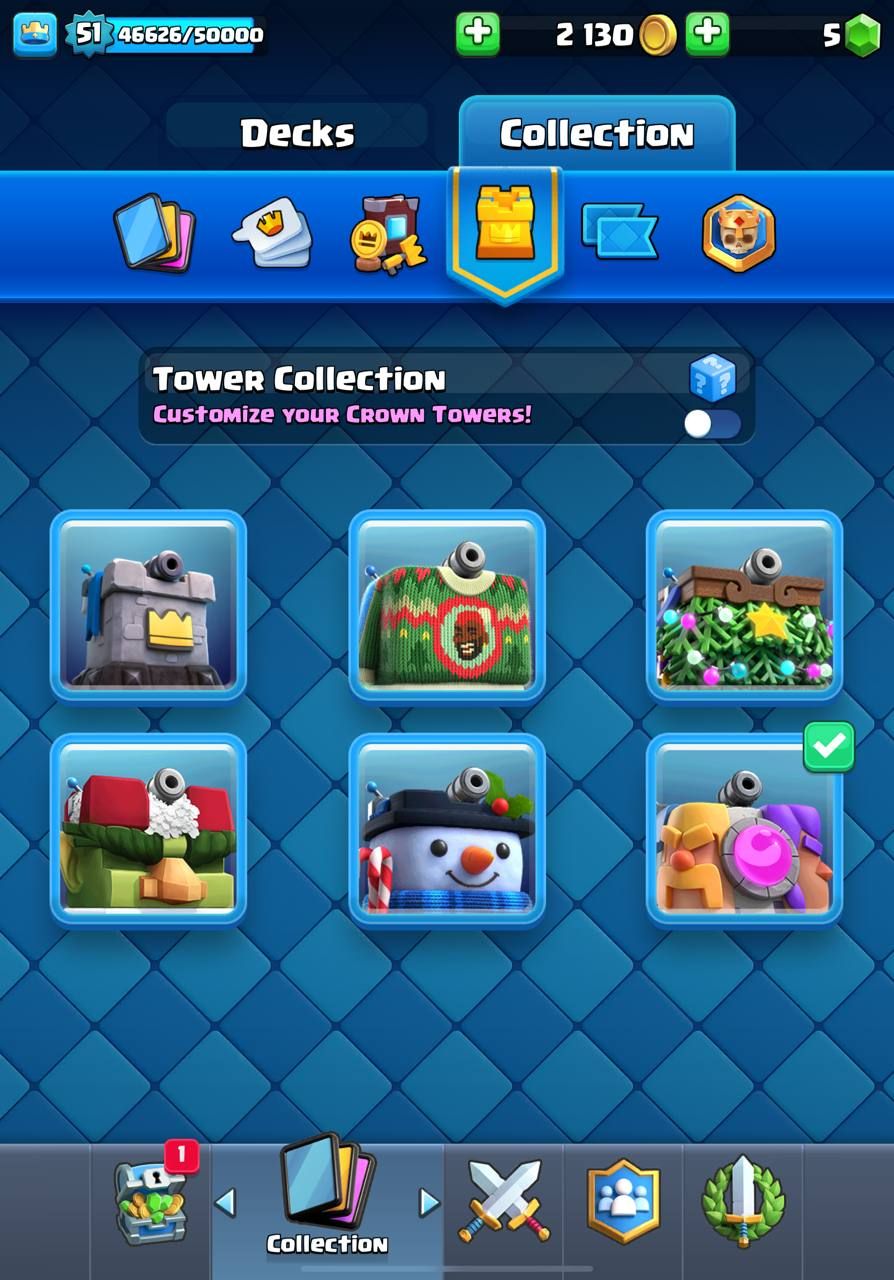
Task: Open the Events tab with laurel sword
Action: tap(743, 1200)
